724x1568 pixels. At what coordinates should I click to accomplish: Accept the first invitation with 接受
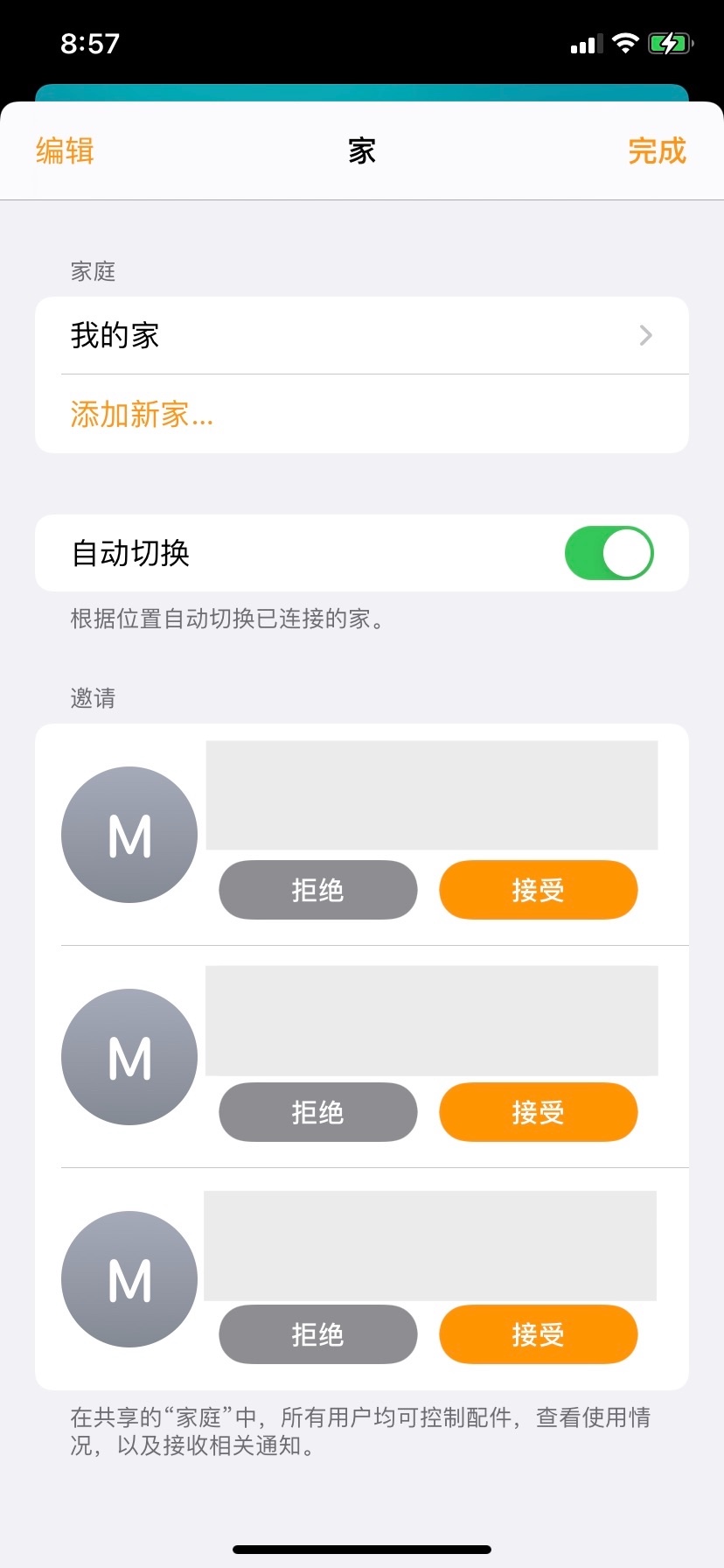(538, 890)
